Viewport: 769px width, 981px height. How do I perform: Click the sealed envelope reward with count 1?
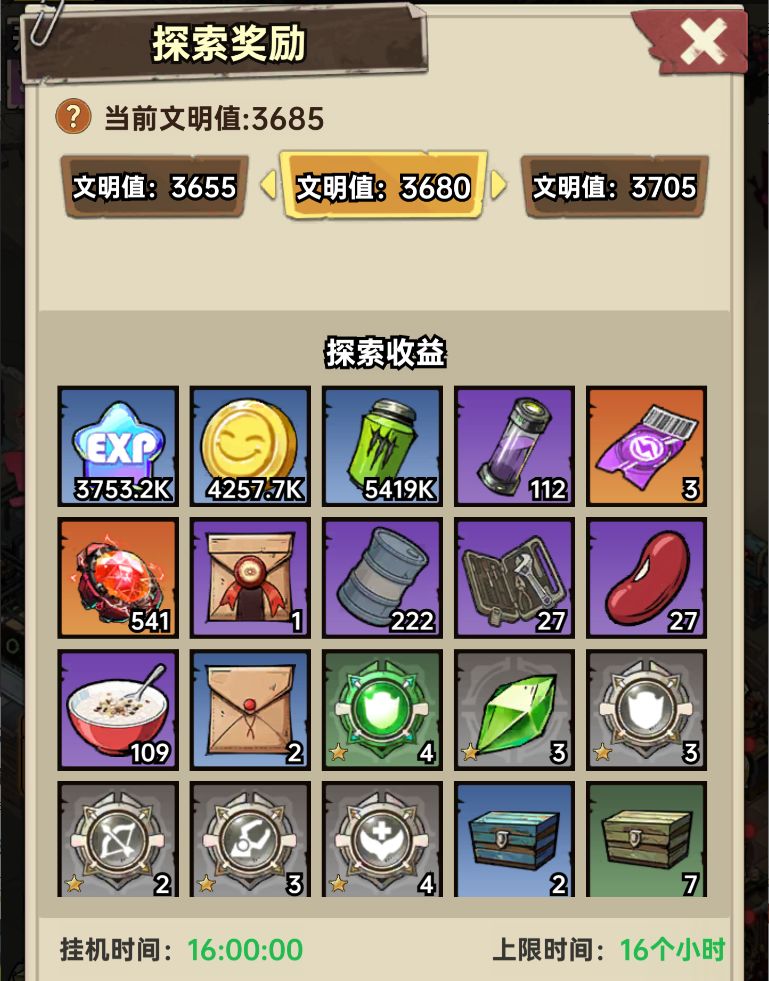(x=249, y=576)
